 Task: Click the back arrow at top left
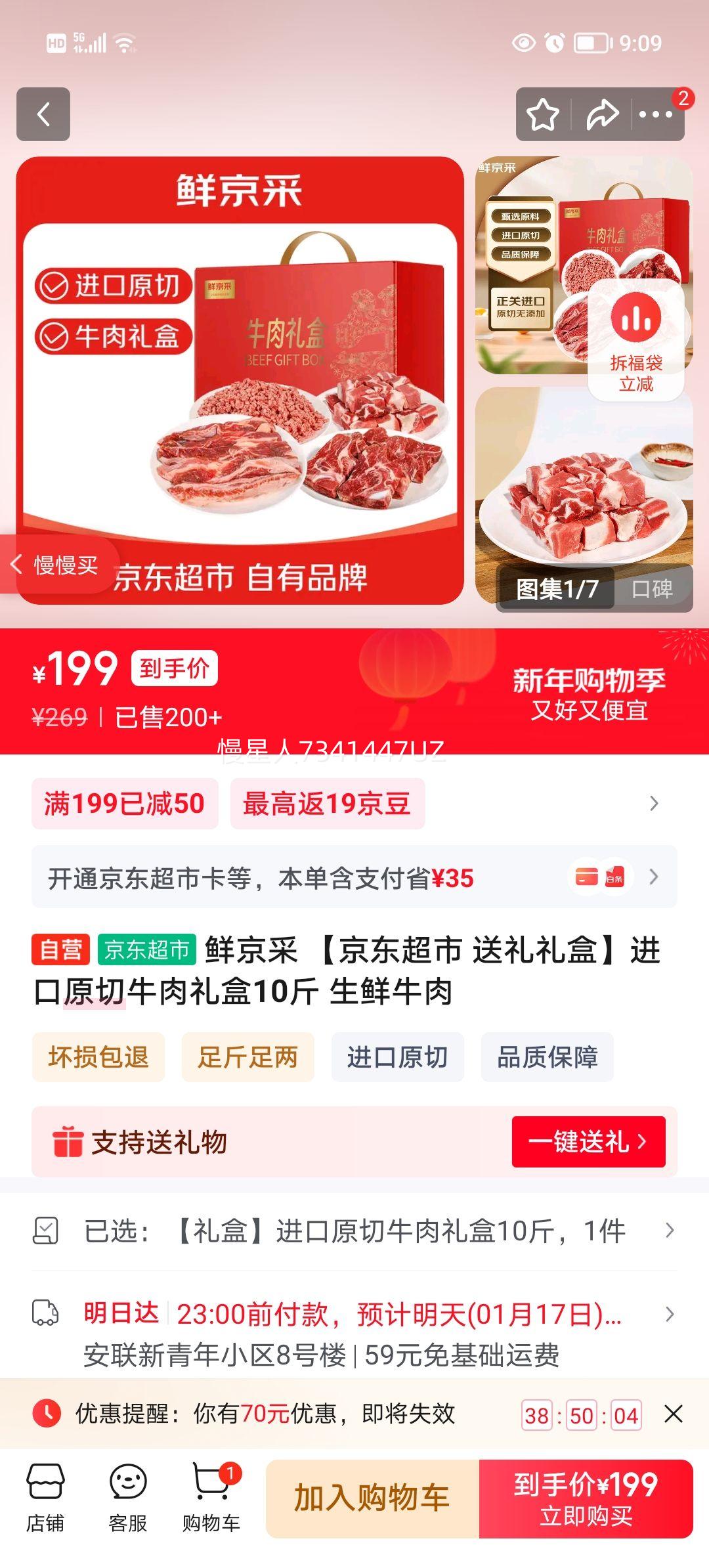coord(44,114)
